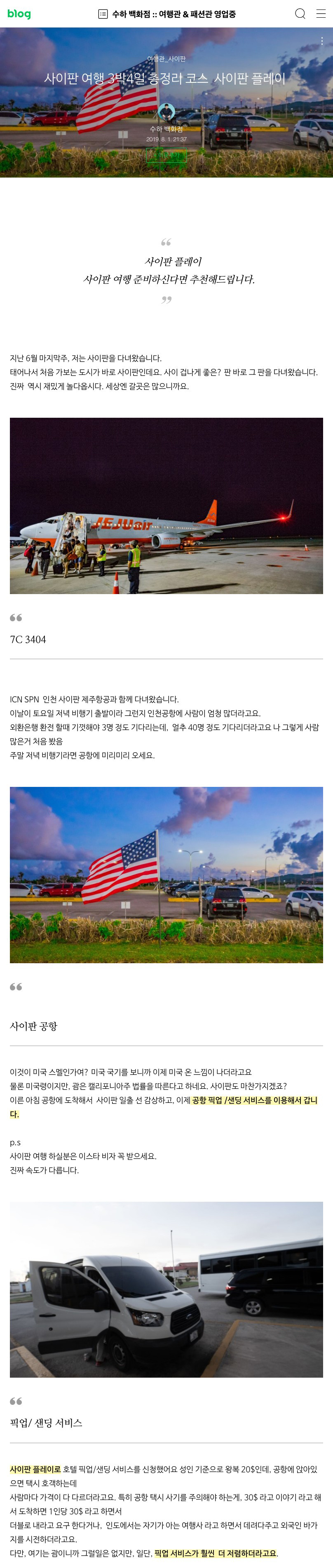Open the hamburger menu
This screenshot has height=1568, width=333.
(x=321, y=14)
